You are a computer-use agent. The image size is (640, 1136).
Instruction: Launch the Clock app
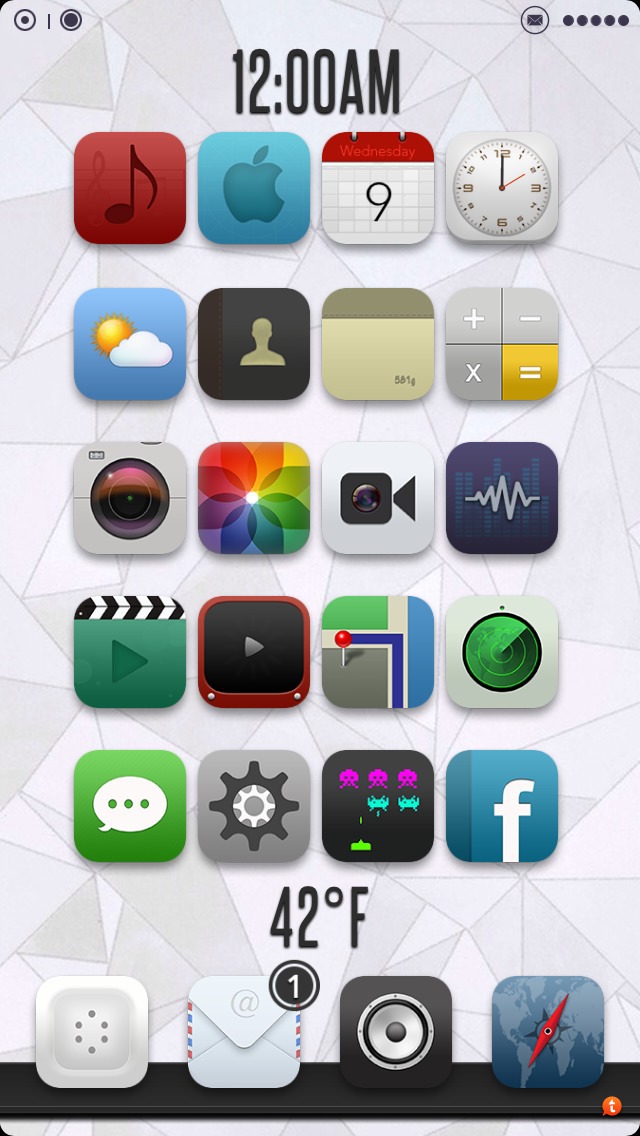pos(502,188)
